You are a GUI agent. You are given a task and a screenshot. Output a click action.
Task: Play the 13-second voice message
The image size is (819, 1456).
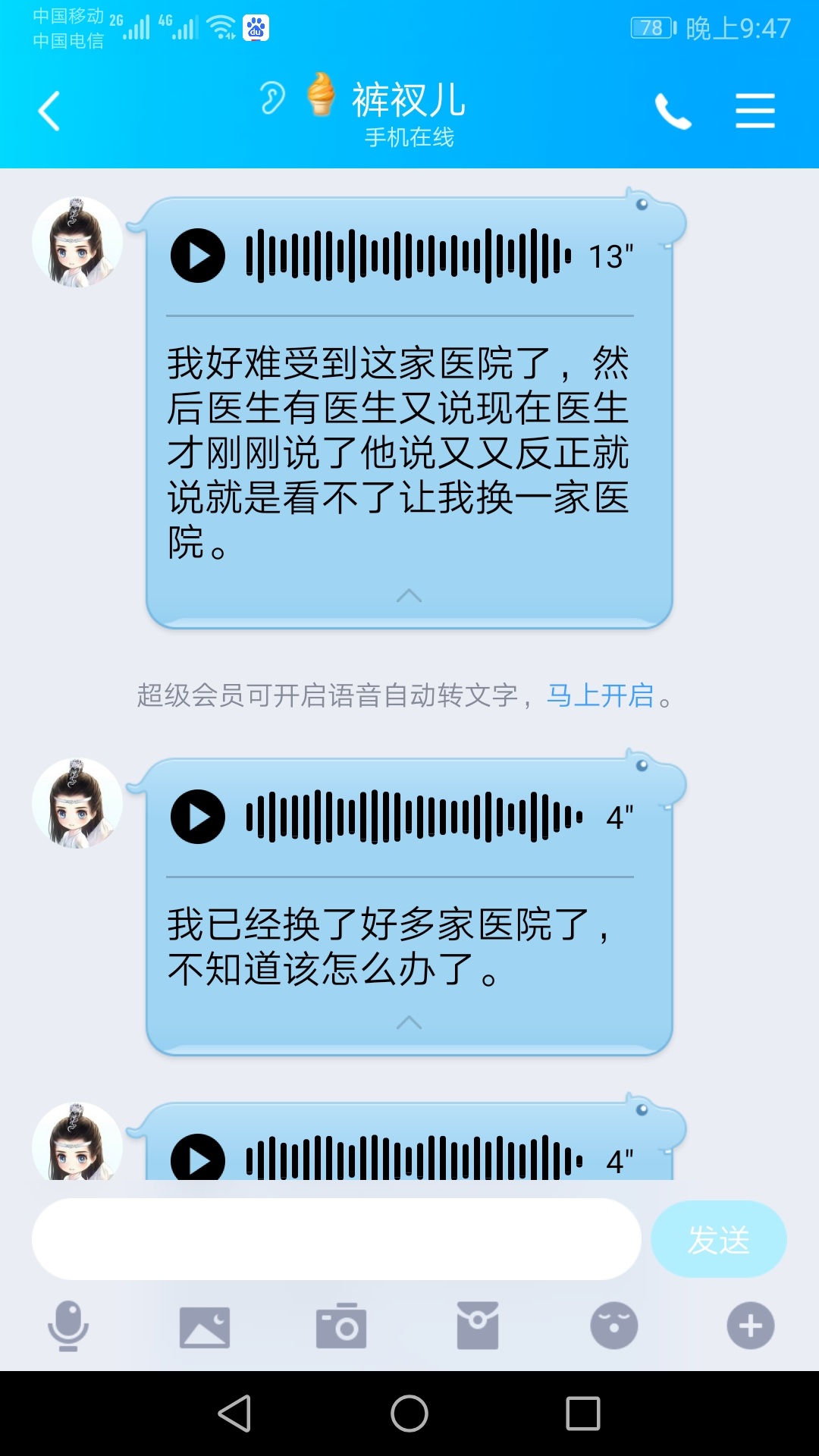click(x=198, y=256)
